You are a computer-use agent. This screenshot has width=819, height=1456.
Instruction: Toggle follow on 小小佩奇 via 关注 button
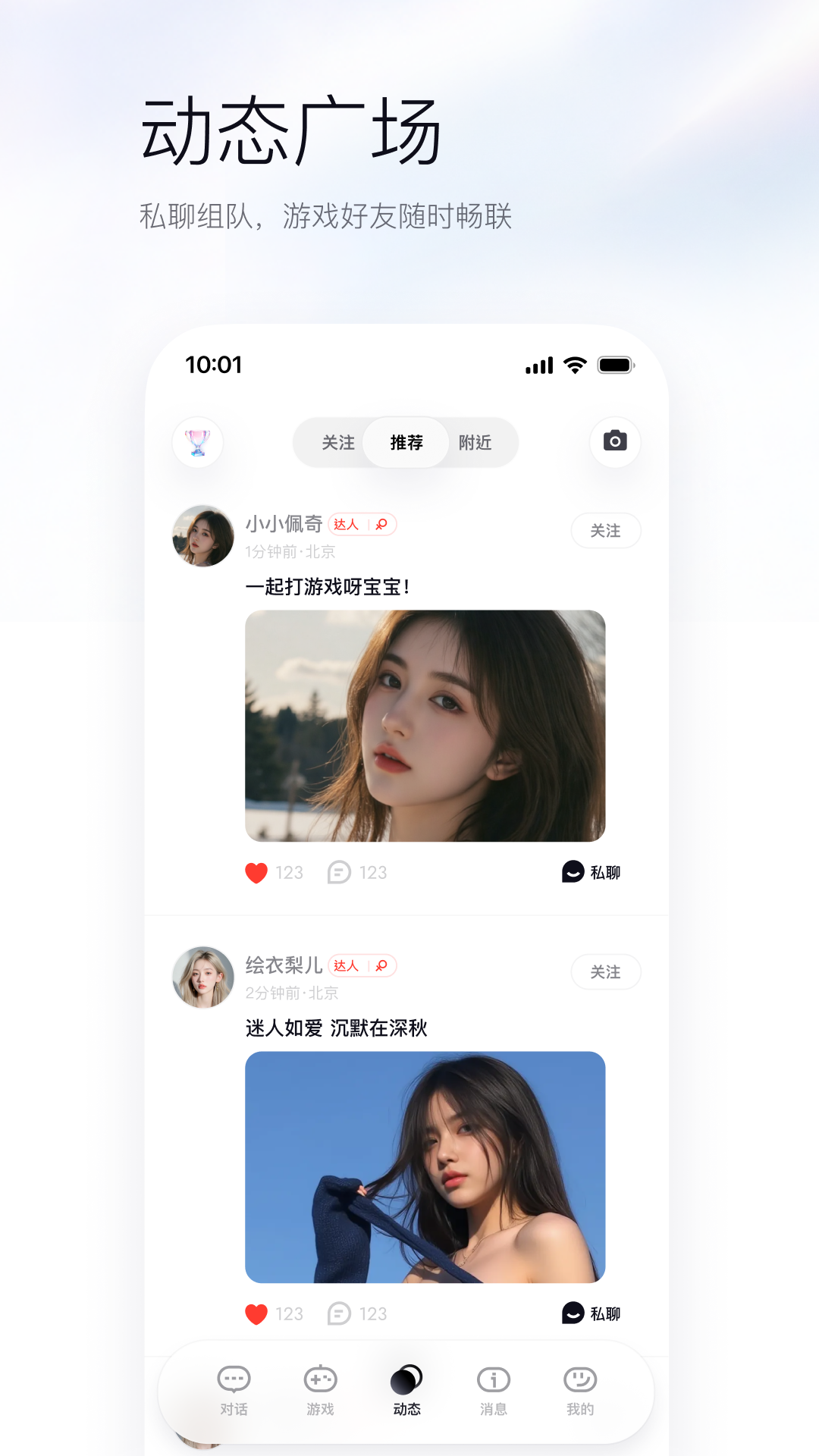point(605,531)
